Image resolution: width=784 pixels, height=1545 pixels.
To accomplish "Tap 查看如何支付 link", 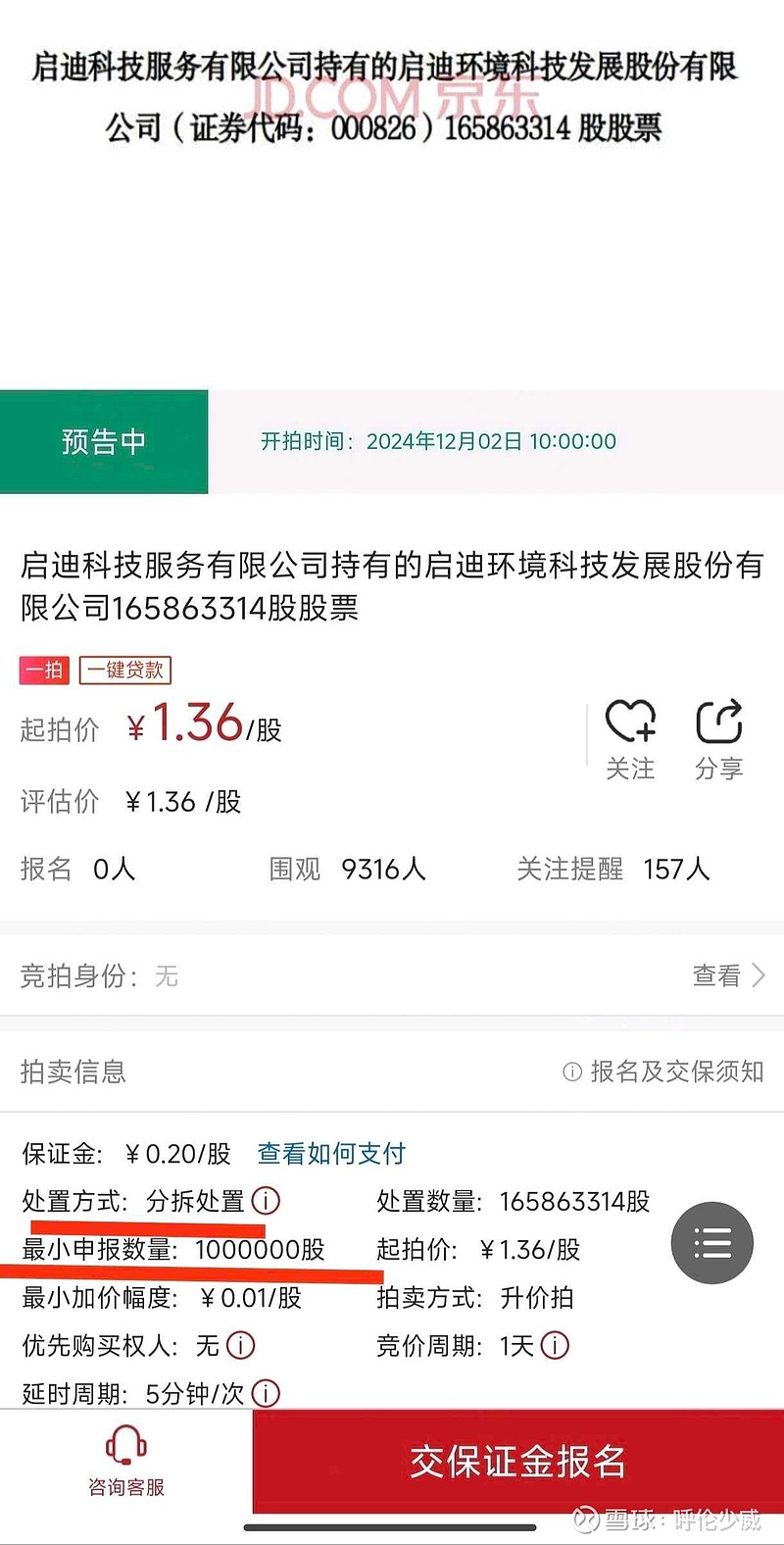I will pyautogui.click(x=331, y=1154).
